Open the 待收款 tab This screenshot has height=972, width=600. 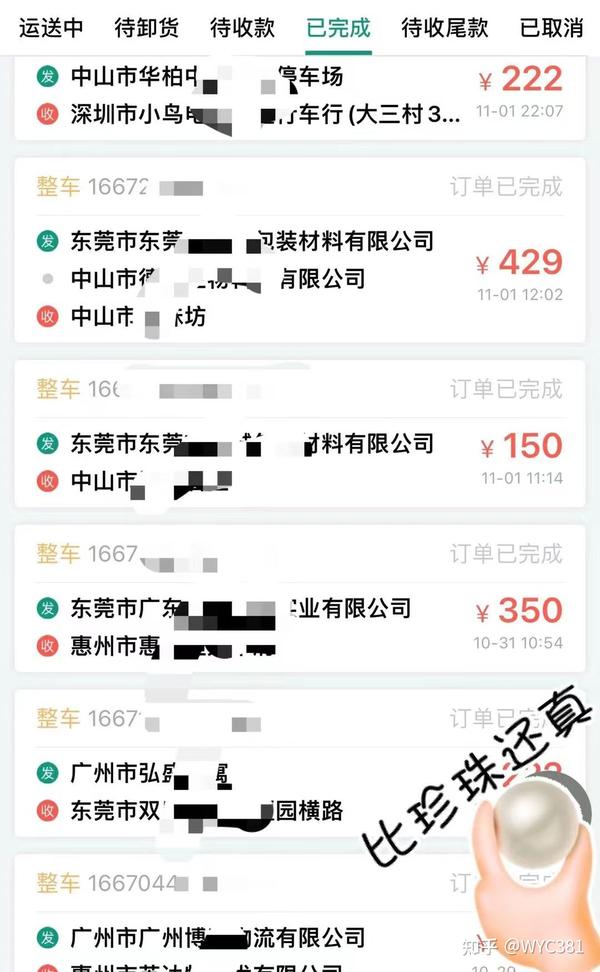(242, 28)
